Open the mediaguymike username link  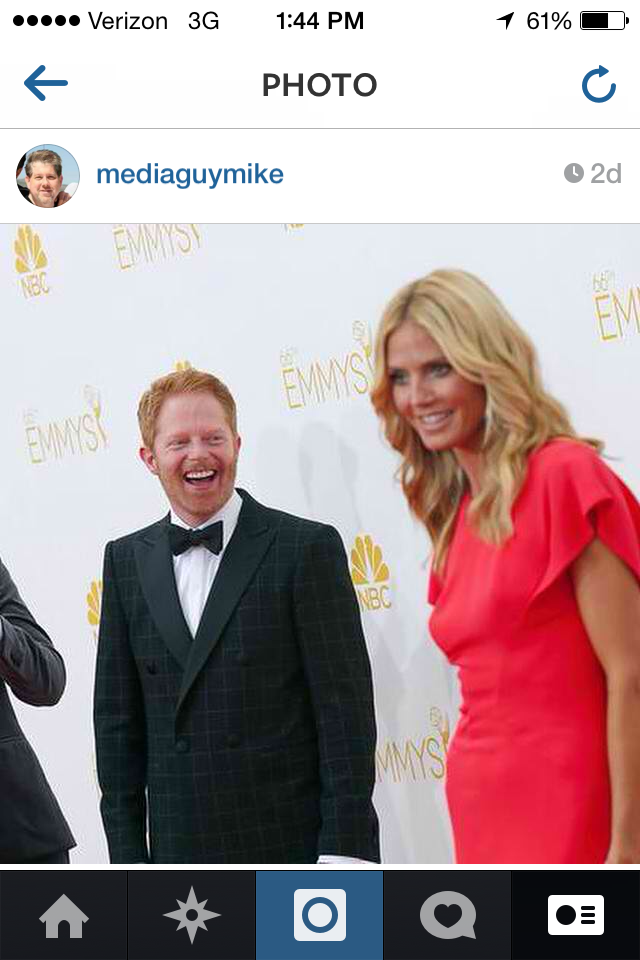pyautogui.click(x=190, y=175)
